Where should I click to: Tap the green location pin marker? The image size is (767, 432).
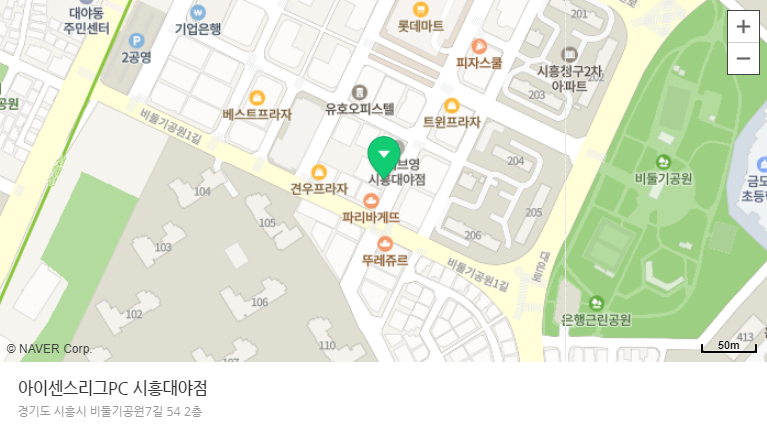pos(383,157)
